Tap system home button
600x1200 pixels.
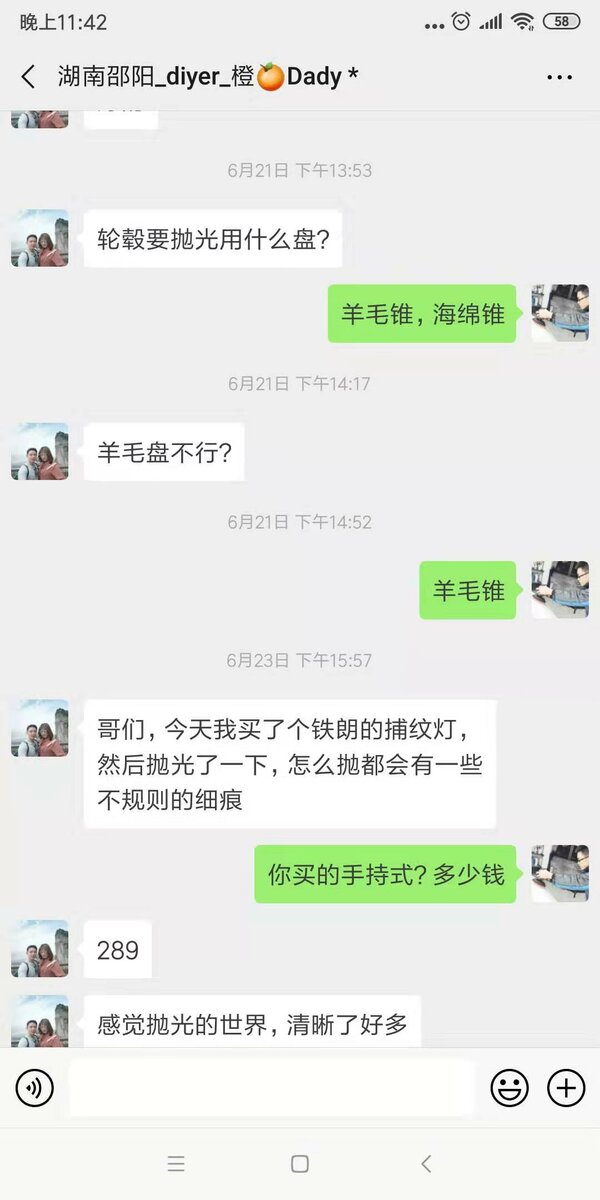[x=299, y=1164]
